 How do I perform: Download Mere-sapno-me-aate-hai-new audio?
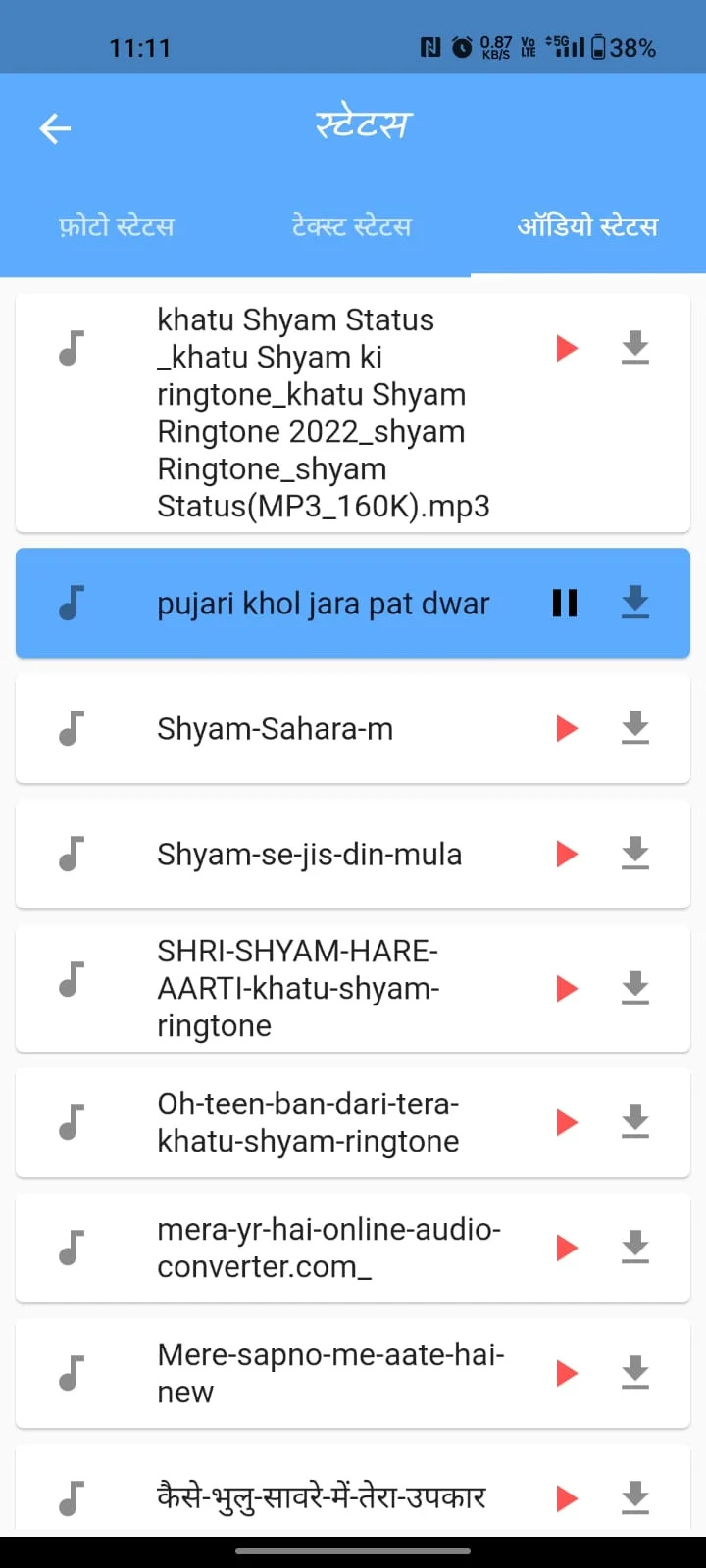[635, 1373]
